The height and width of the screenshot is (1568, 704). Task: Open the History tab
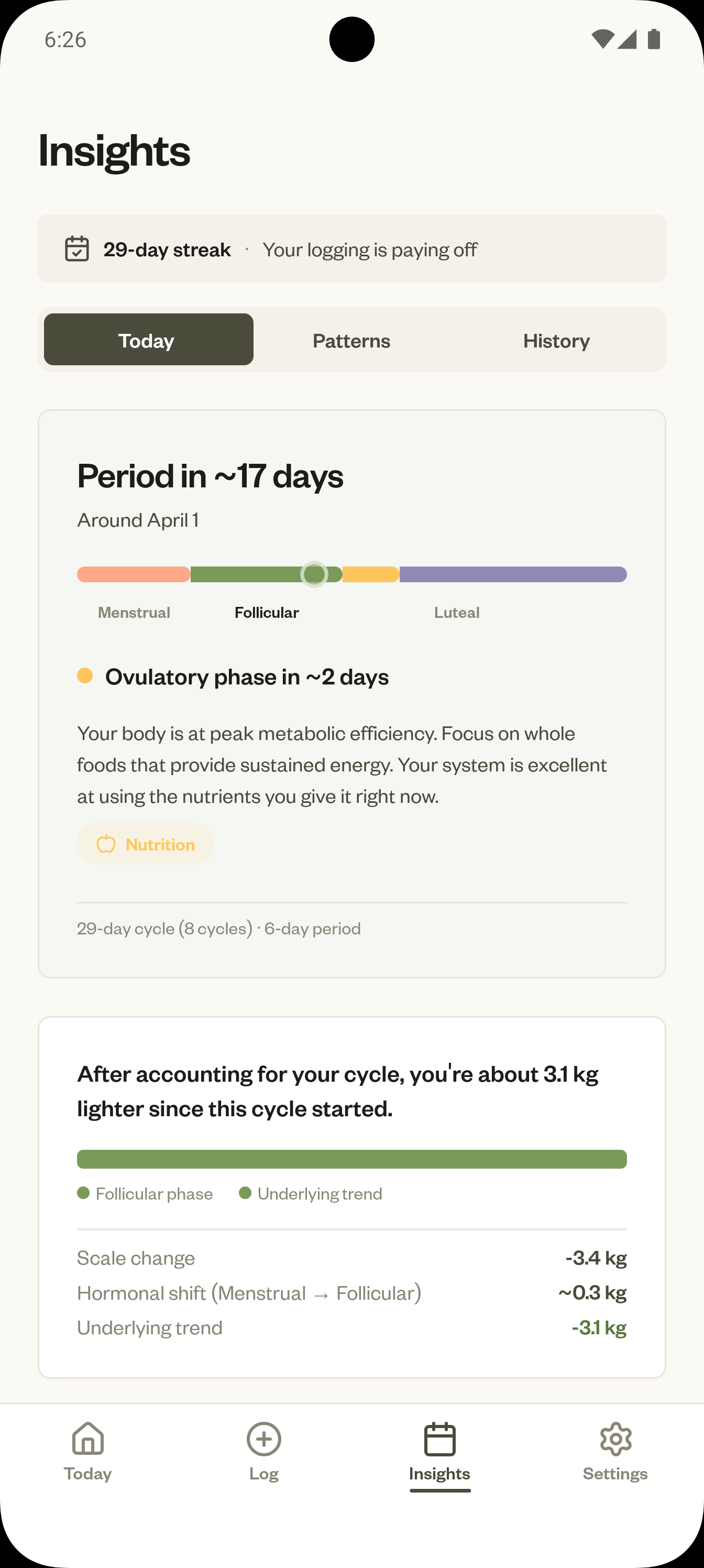point(556,340)
